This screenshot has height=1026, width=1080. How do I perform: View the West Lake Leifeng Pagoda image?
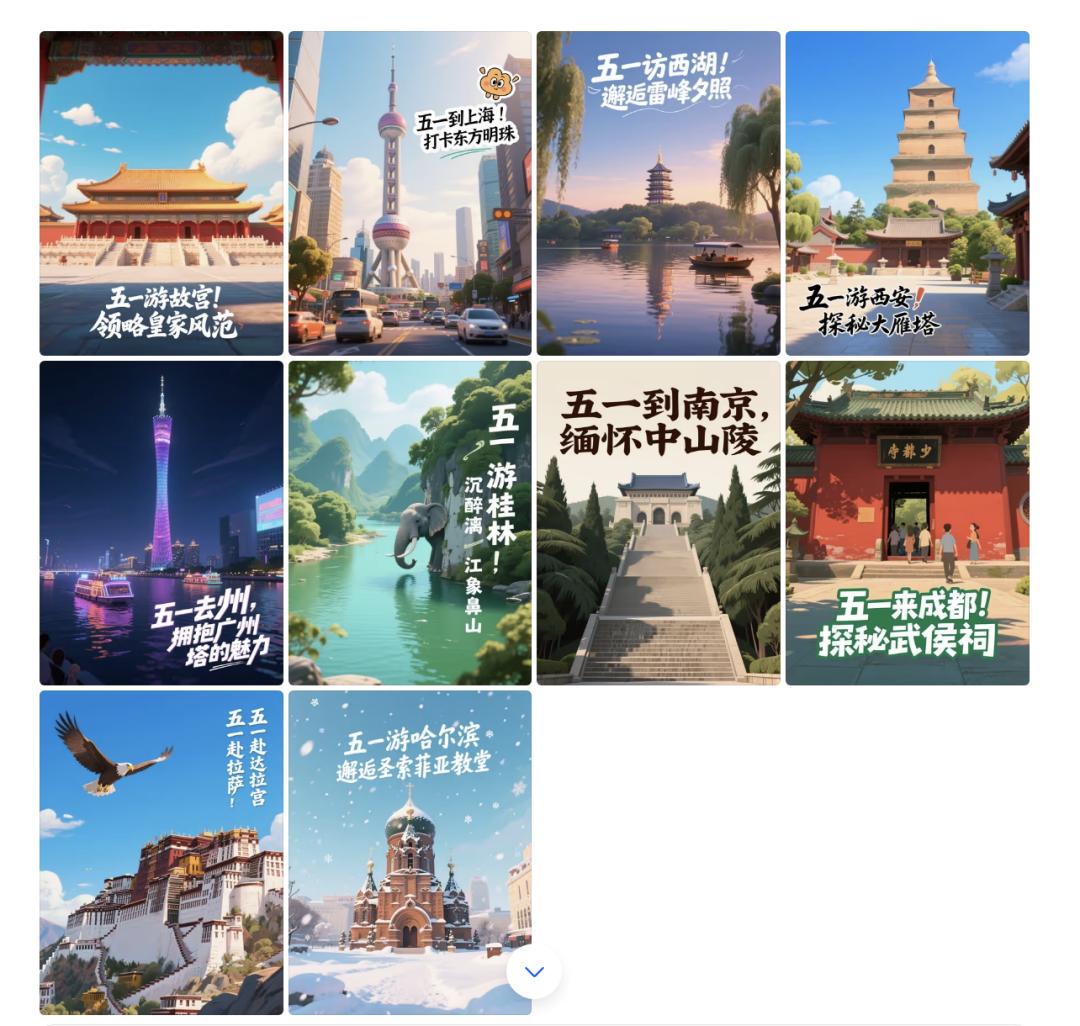658,193
